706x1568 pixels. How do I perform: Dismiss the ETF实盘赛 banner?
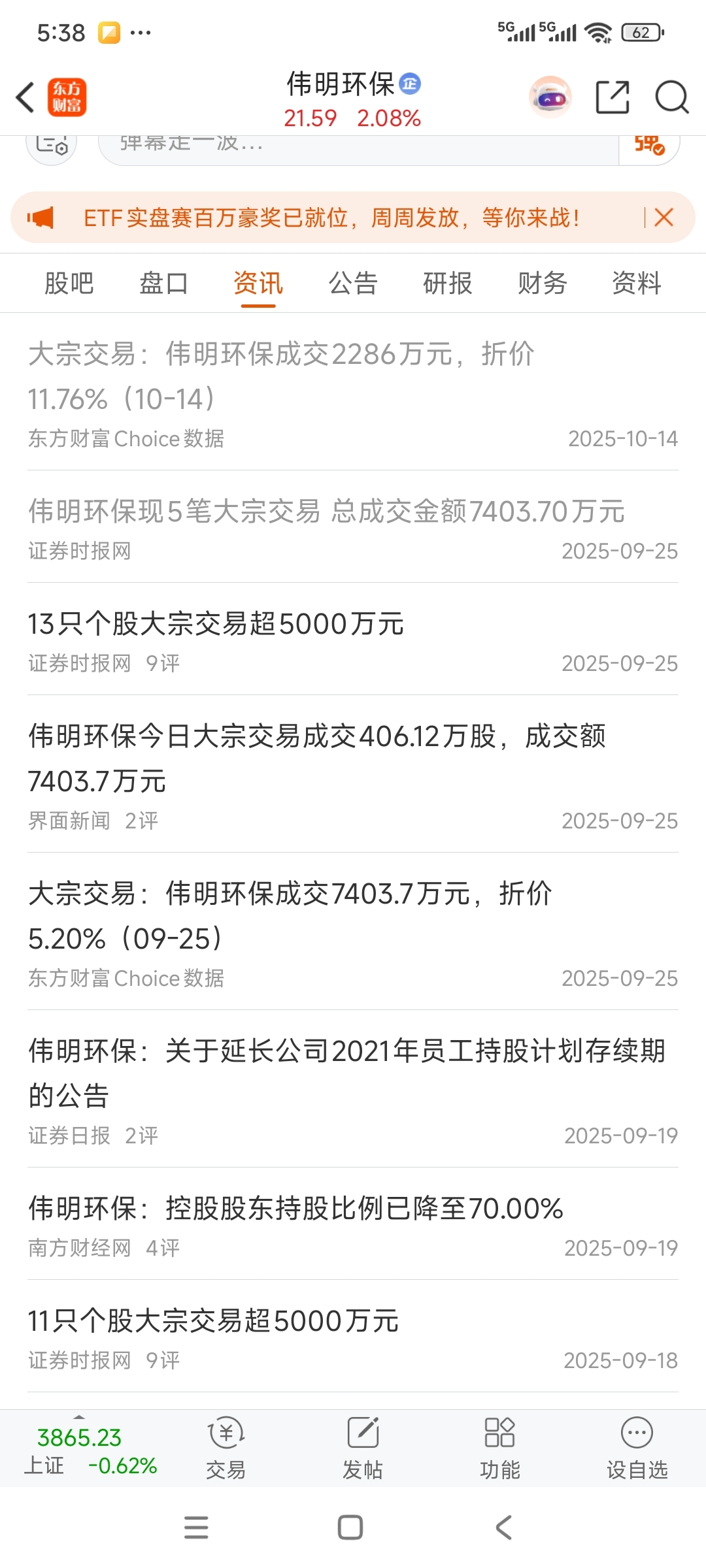pyautogui.click(x=664, y=218)
